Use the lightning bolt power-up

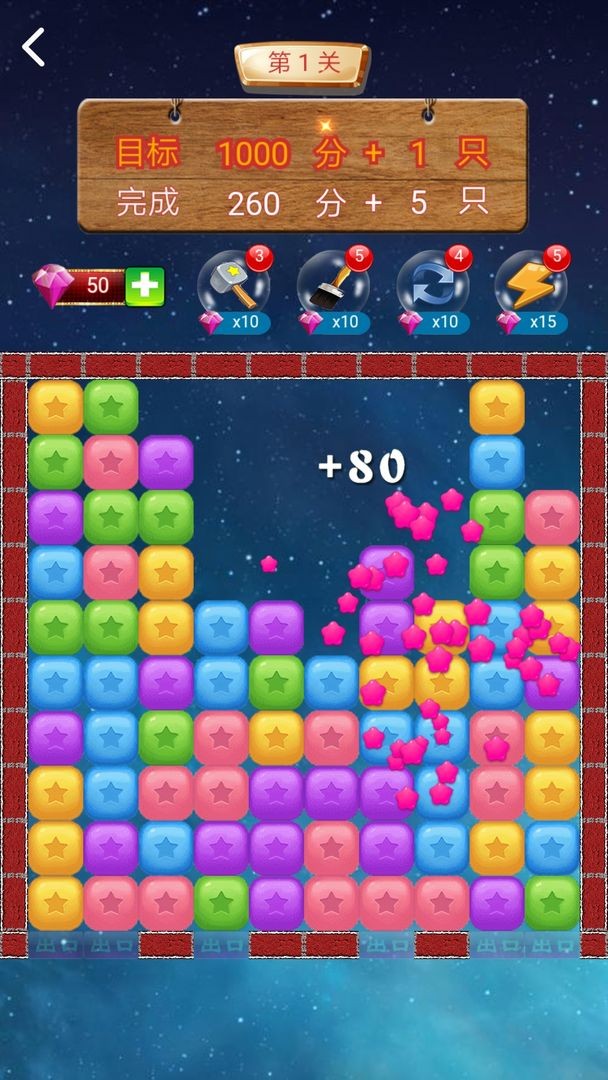531,286
